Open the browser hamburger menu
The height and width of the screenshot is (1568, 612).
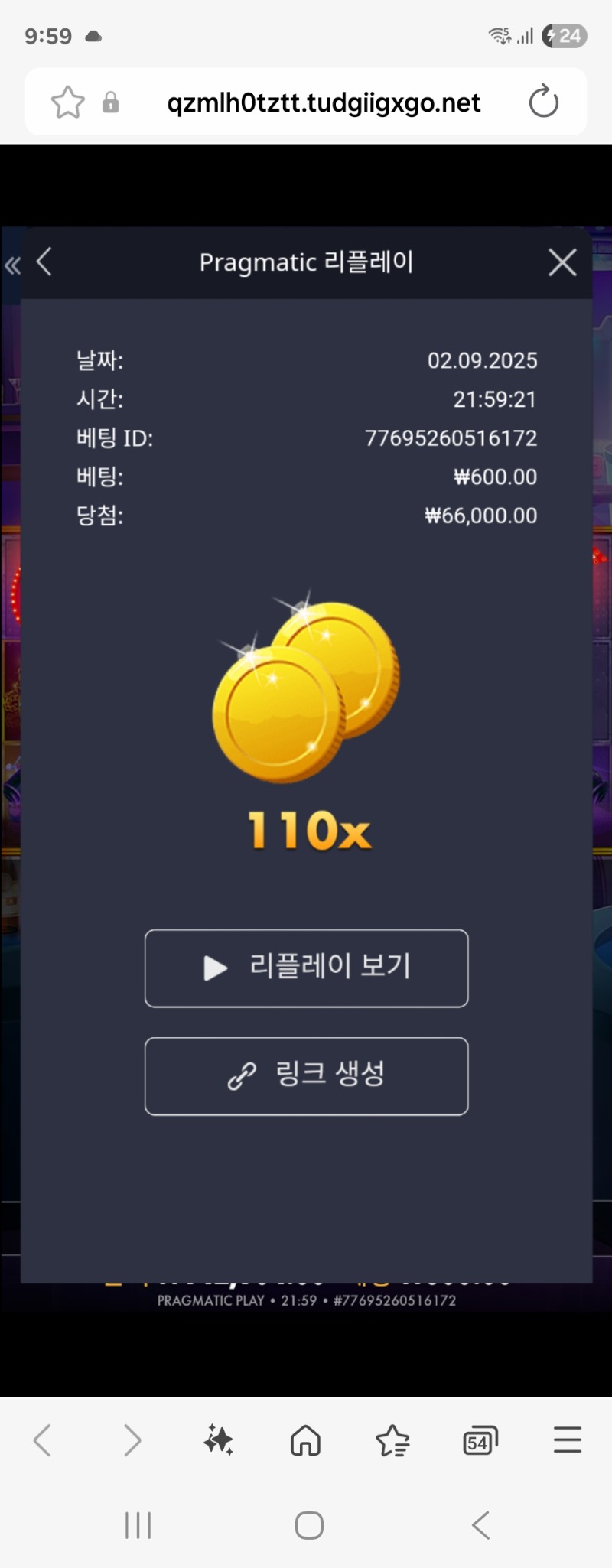point(567,1440)
